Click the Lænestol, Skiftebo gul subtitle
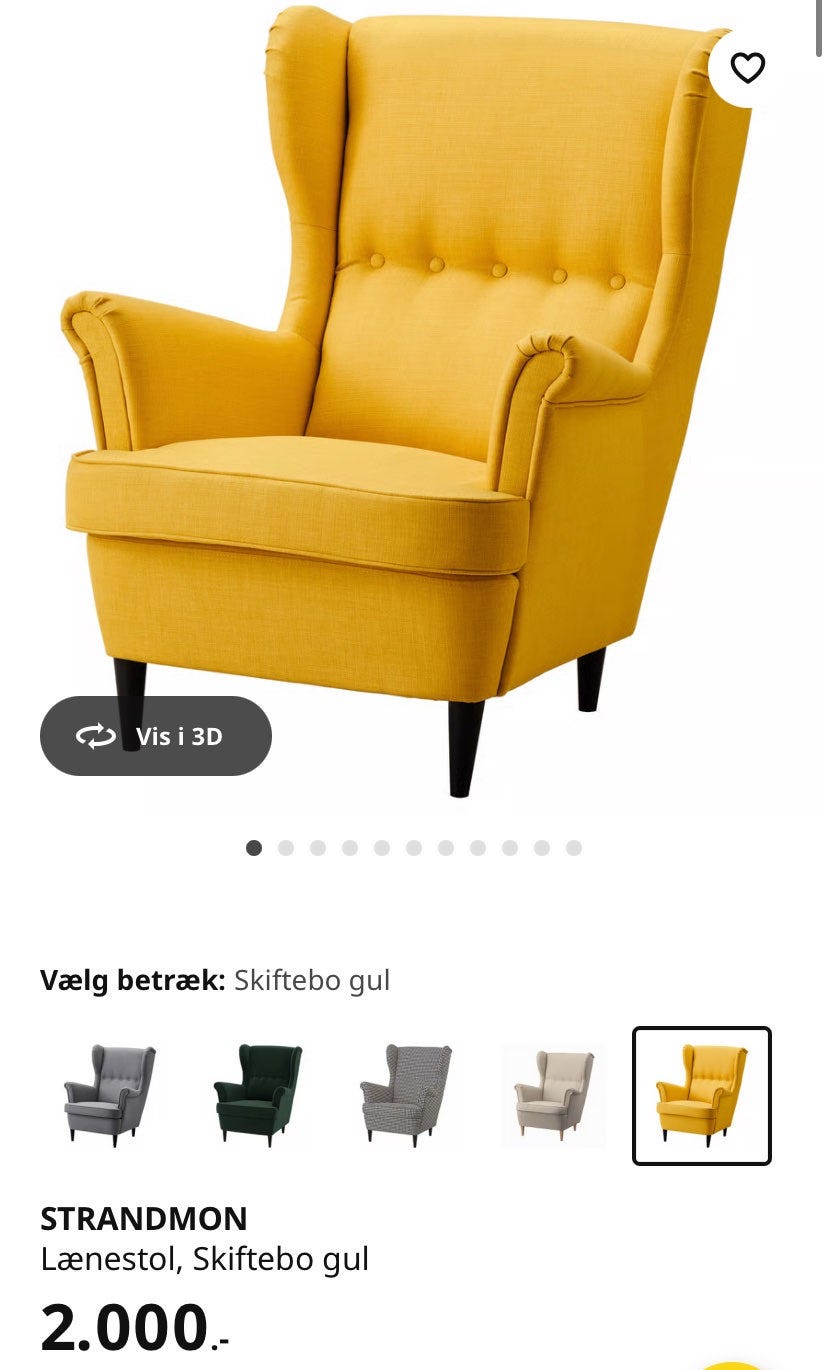This screenshot has width=828, height=1370. click(x=206, y=1260)
